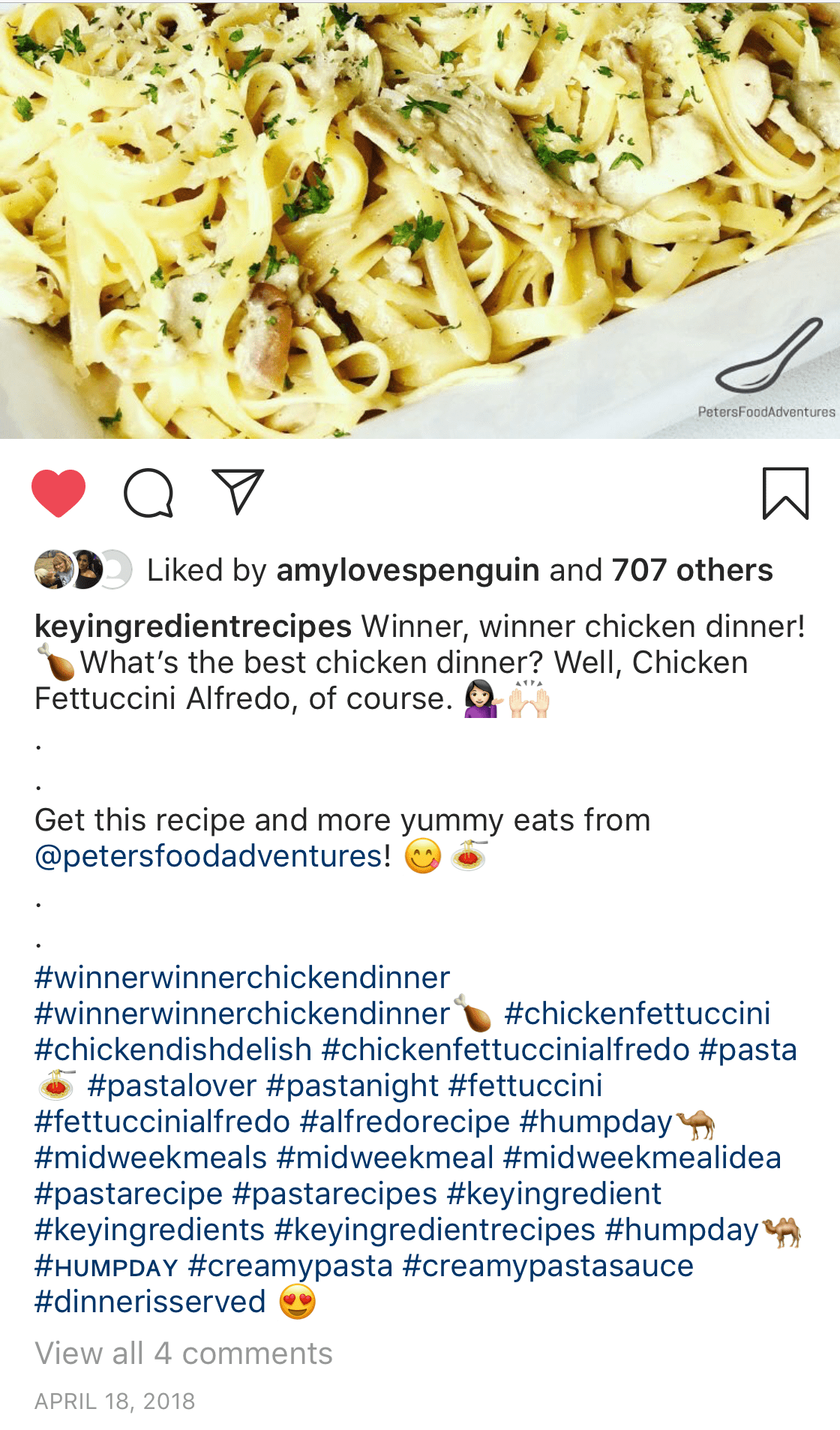840x1430 pixels.
Task: Explore the #keyingredient hashtag
Action: [x=553, y=1193]
